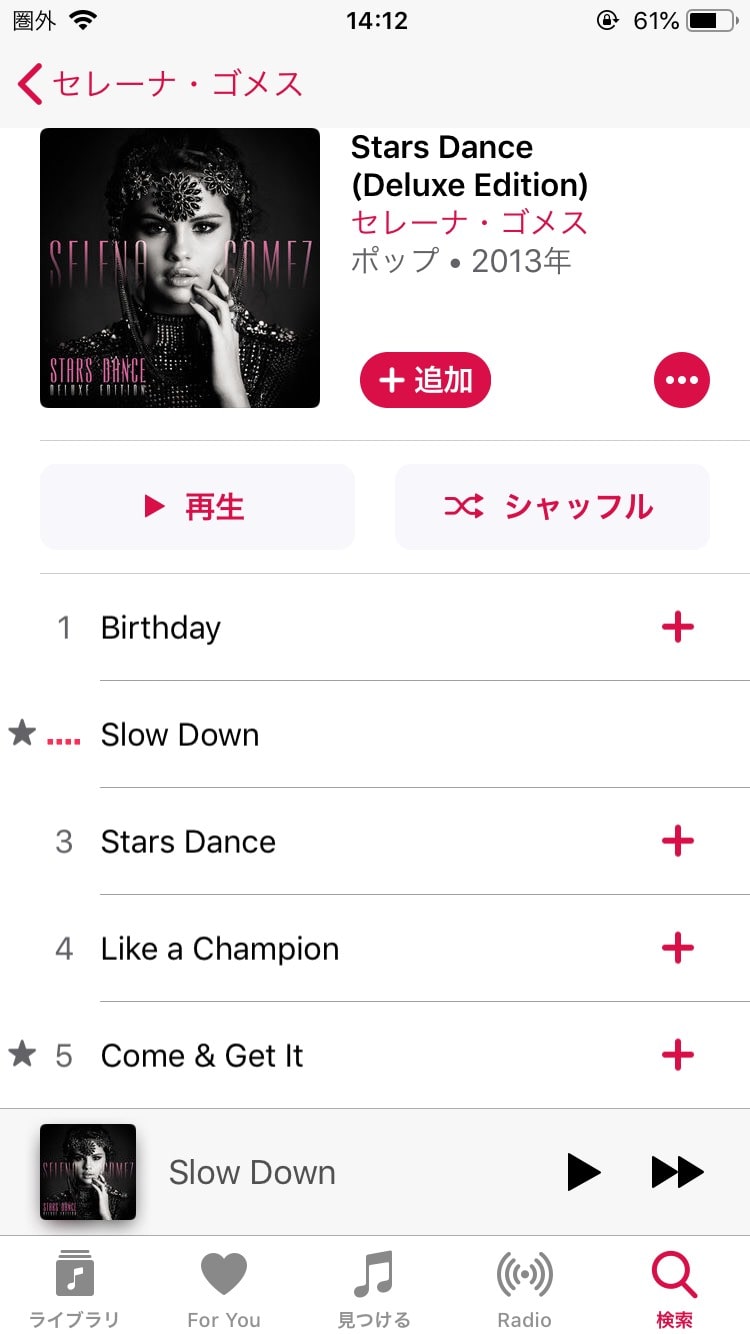Add Come & Get It via its plus icon
750x1334 pixels.
pos(678,1054)
